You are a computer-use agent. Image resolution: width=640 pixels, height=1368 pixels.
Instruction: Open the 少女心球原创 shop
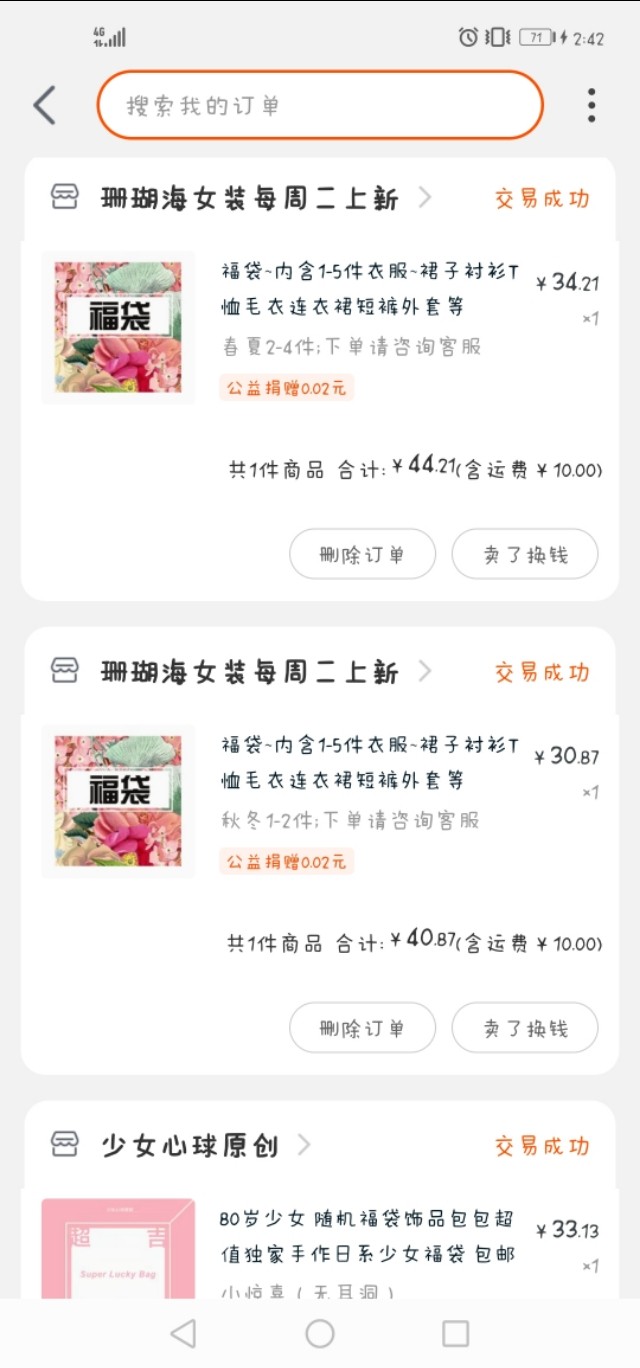pyautogui.click(x=190, y=1145)
